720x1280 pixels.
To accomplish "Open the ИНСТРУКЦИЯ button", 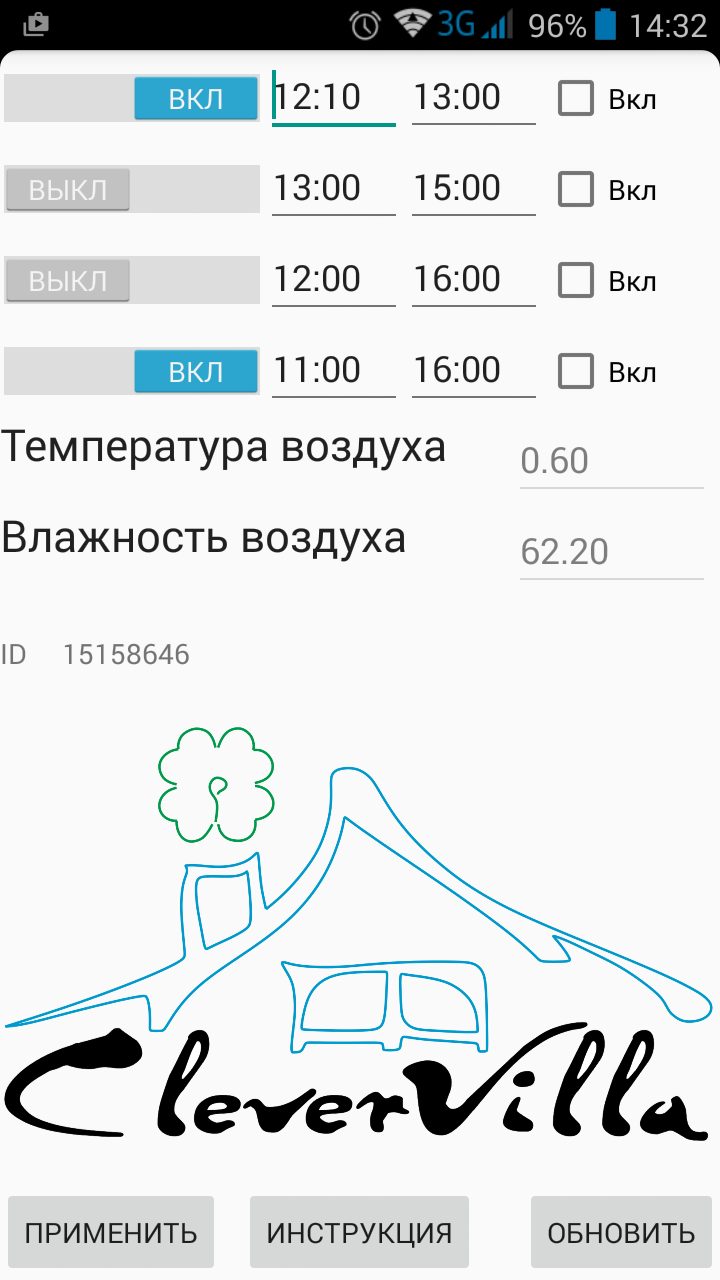I will 359,1232.
